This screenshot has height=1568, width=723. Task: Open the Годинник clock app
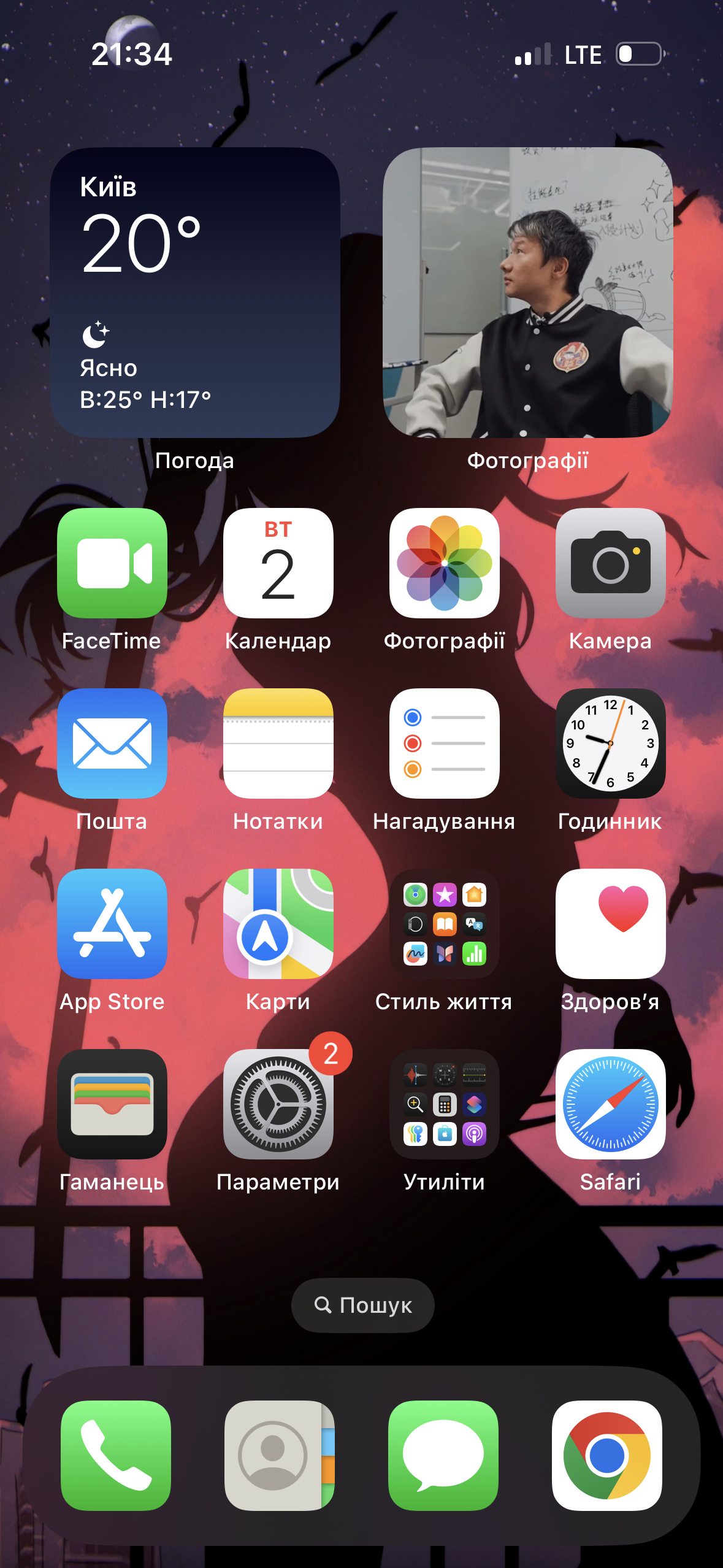610,743
